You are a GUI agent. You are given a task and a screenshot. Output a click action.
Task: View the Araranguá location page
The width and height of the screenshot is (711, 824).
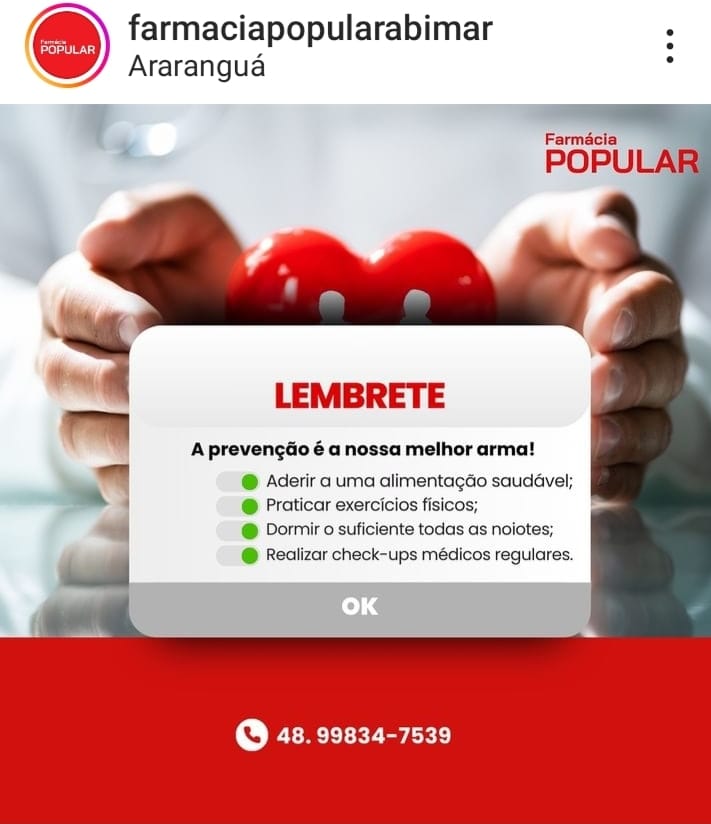(x=196, y=67)
